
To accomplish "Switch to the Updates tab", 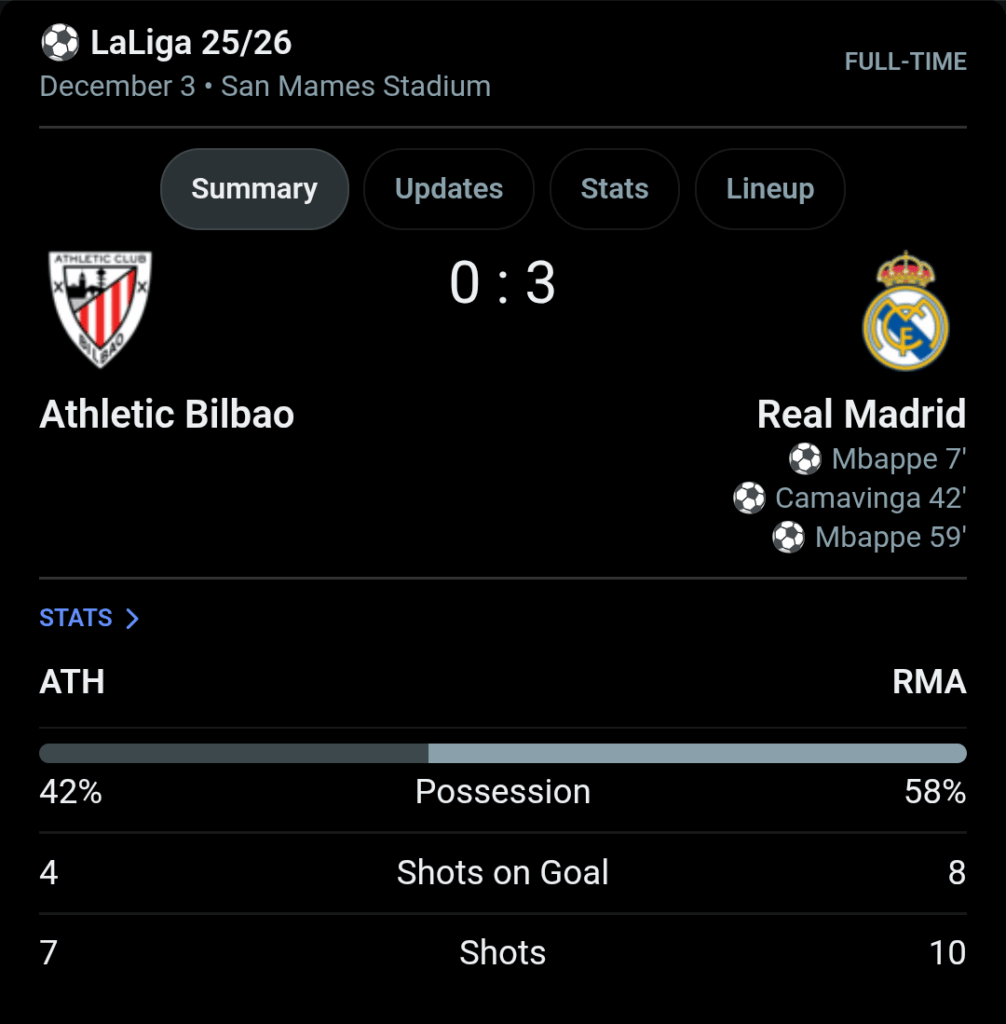I will (x=448, y=189).
